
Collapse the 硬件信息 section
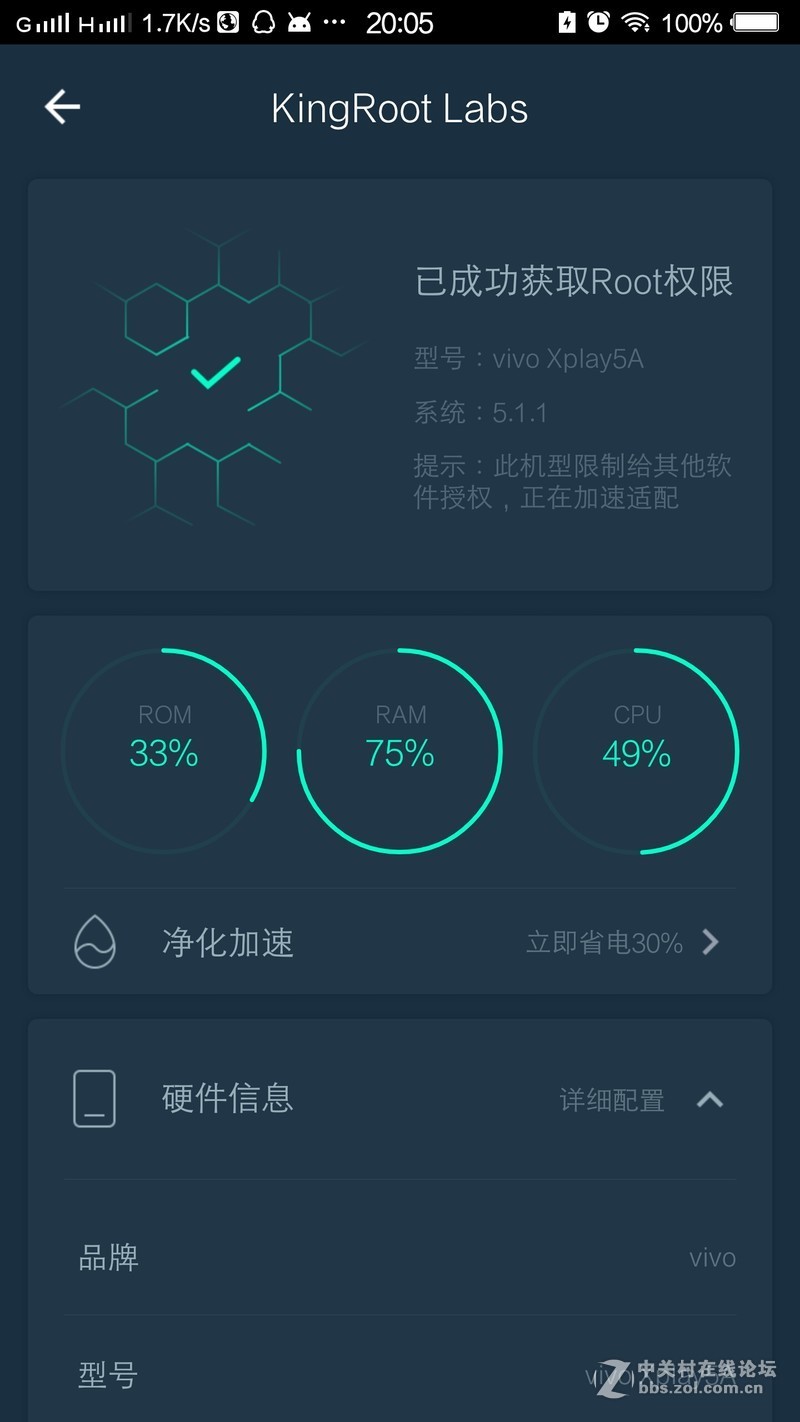point(709,1100)
